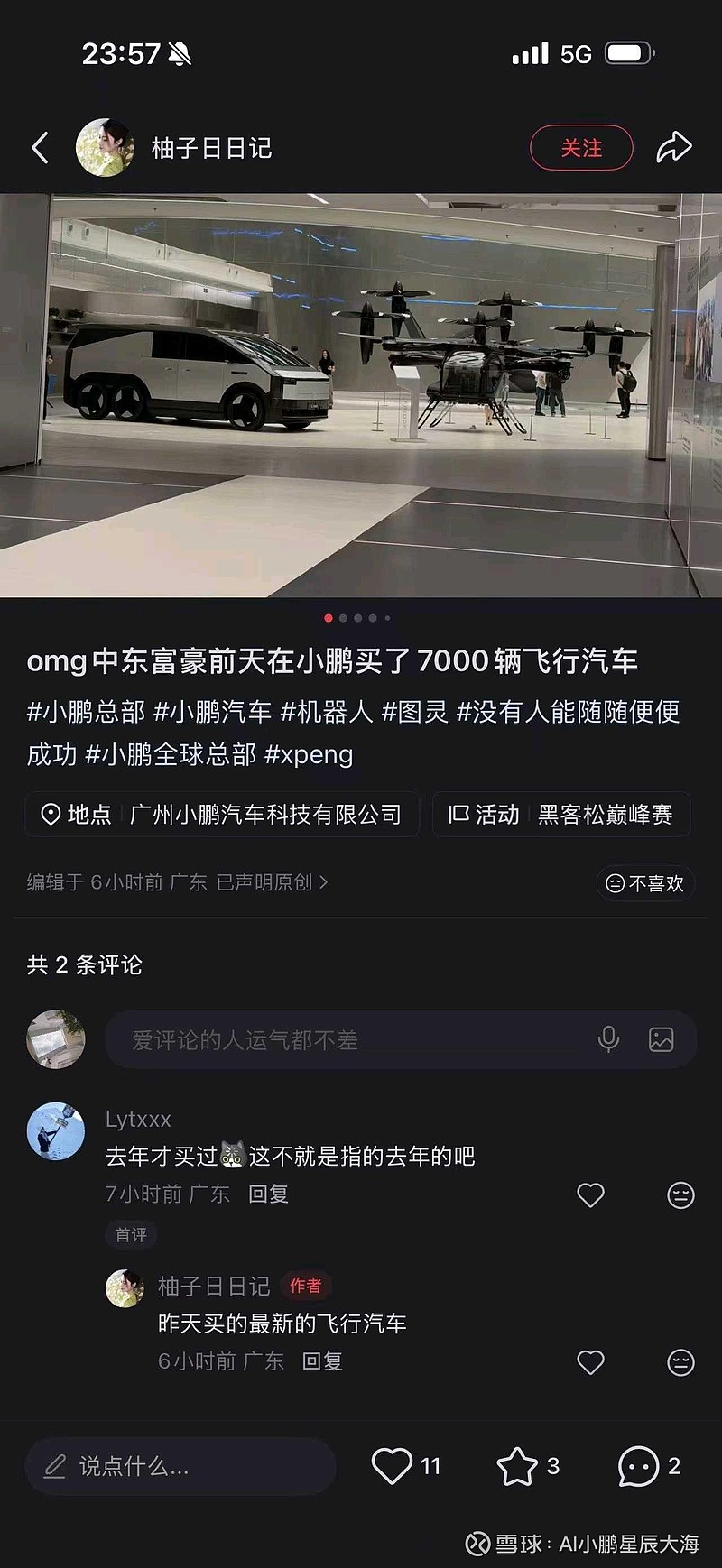The image size is (722, 1568).
Task: Tap 柚子日日记's profile avatar
Action: click(105, 147)
